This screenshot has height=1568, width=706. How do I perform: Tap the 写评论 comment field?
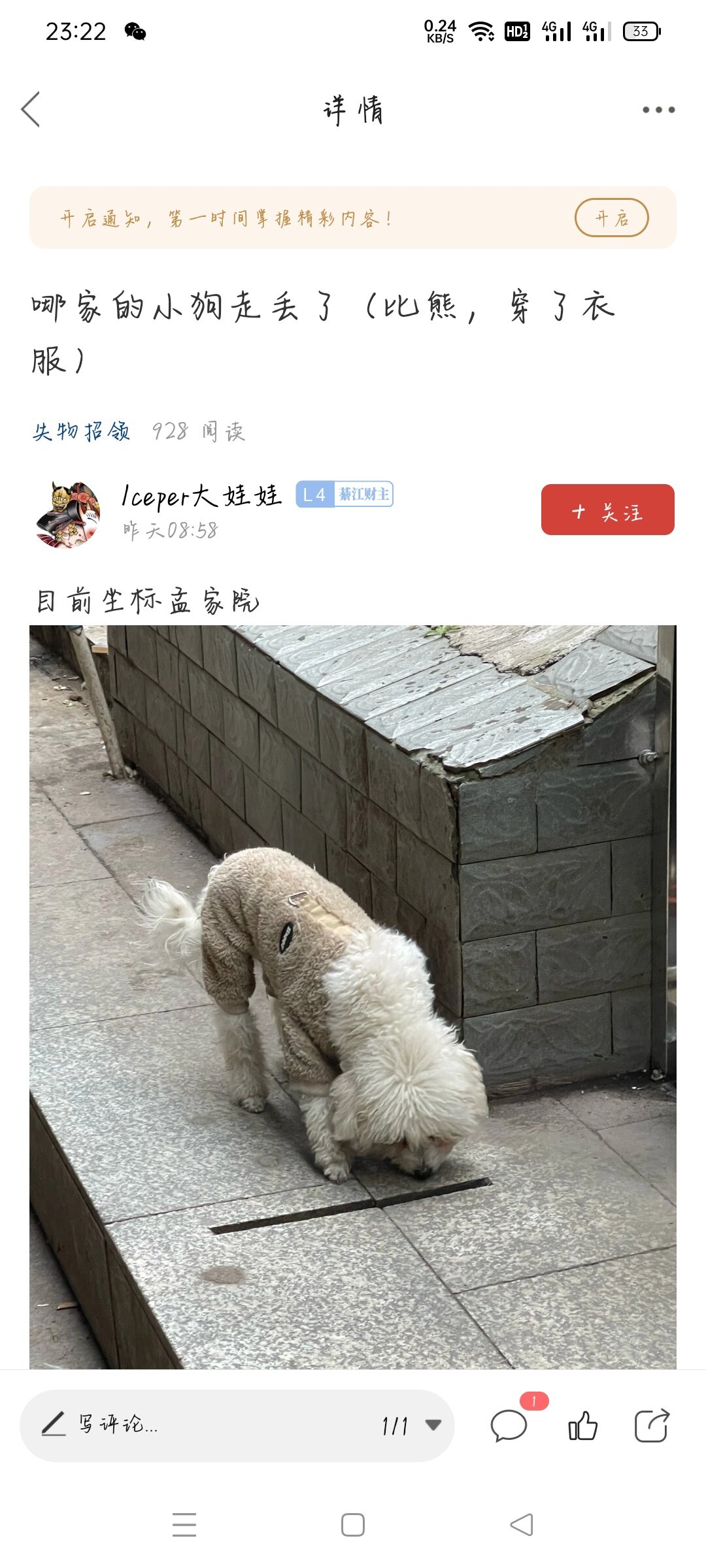(x=196, y=1425)
